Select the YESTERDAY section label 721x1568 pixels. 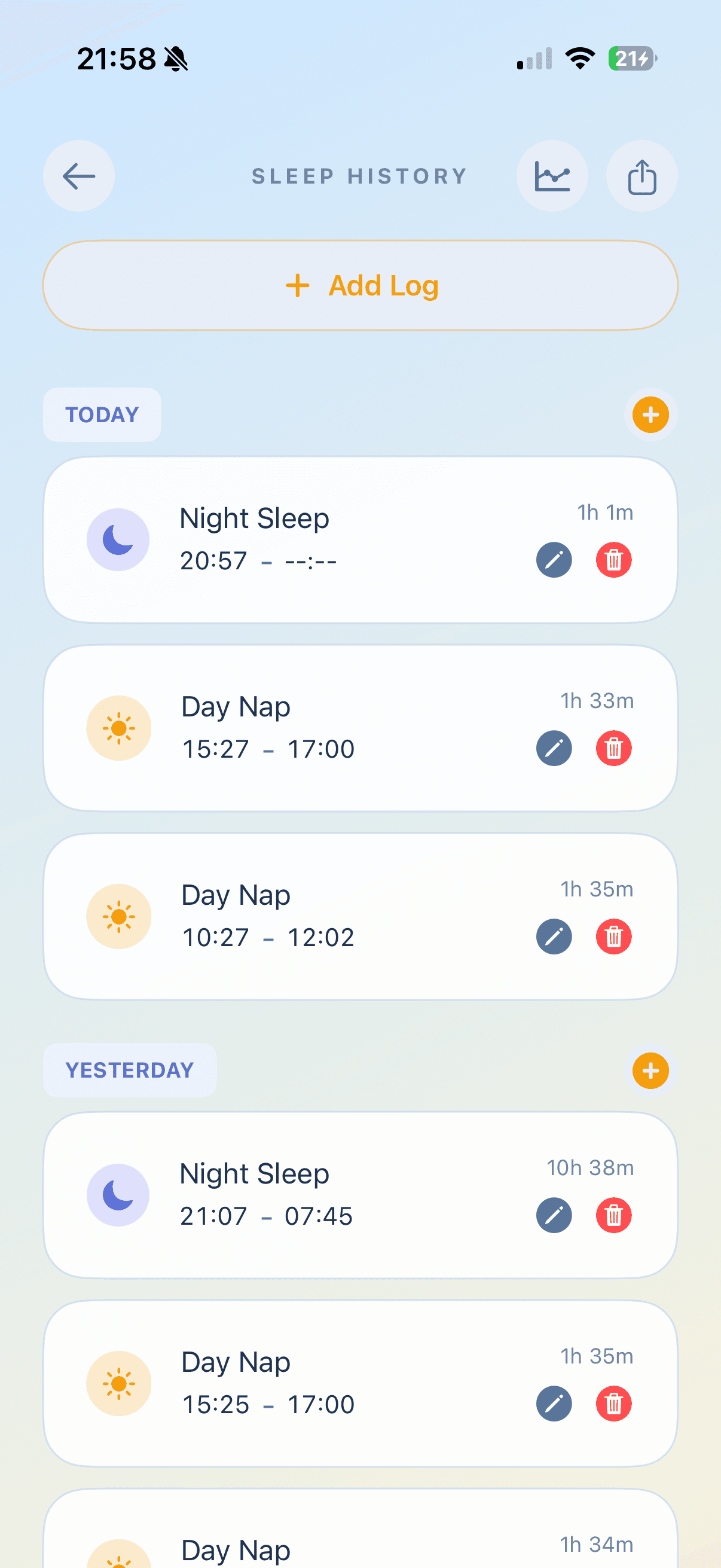point(130,1070)
